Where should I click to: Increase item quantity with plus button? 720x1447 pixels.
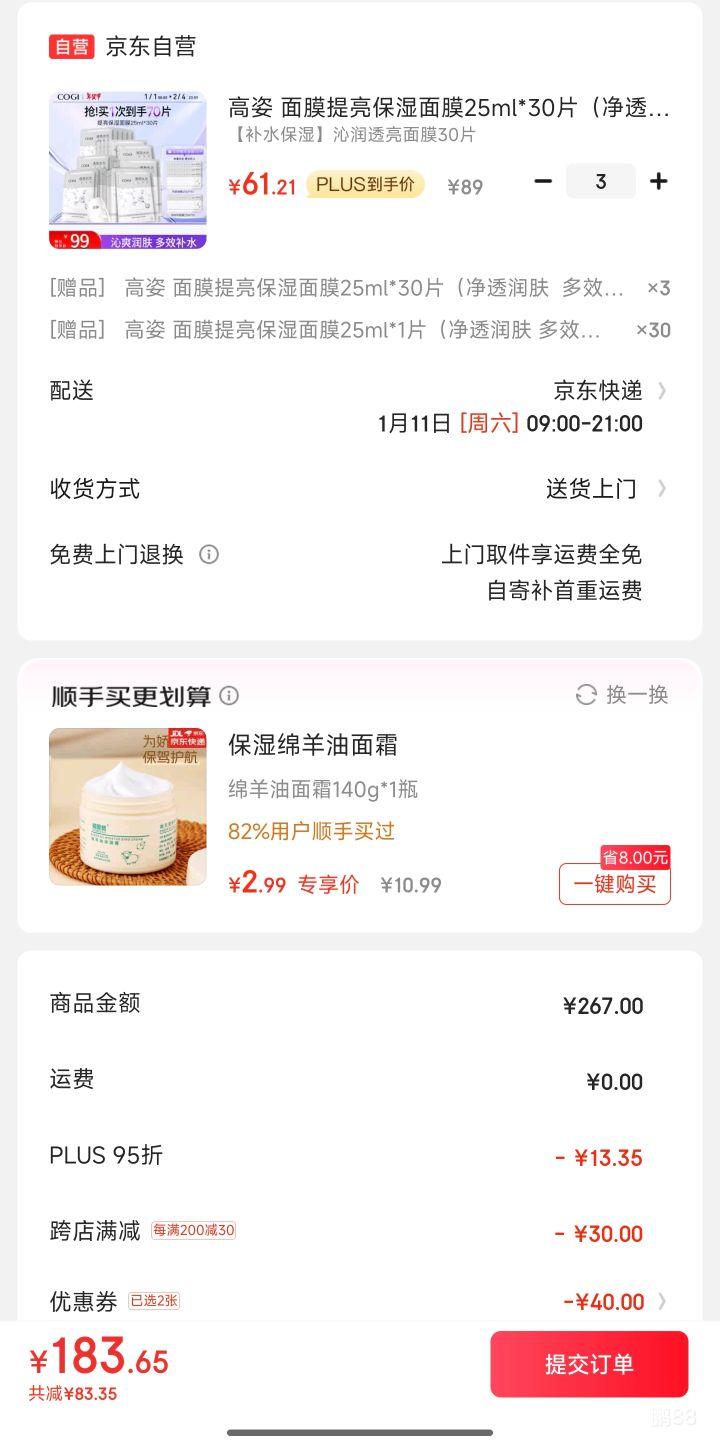(658, 182)
